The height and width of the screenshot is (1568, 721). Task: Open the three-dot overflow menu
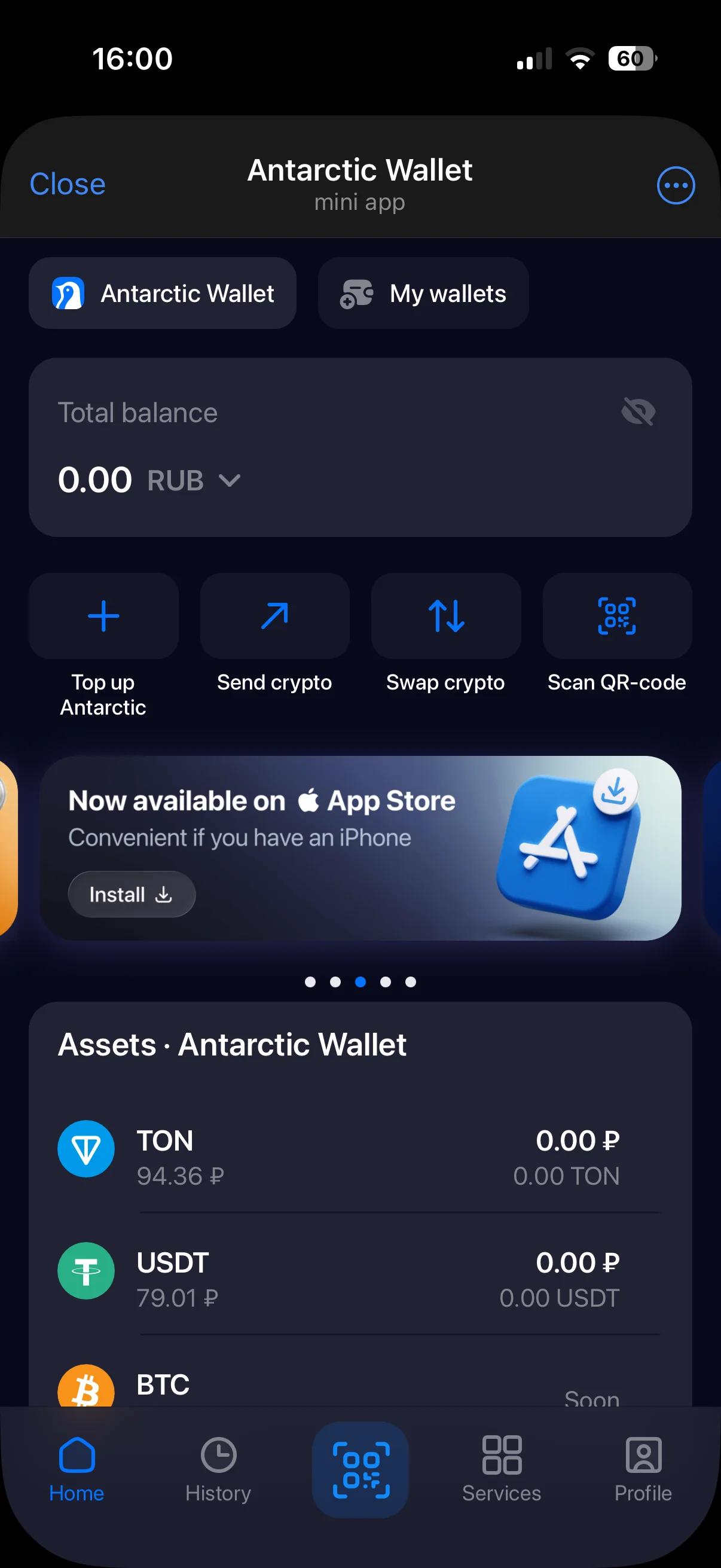[676, 185]
